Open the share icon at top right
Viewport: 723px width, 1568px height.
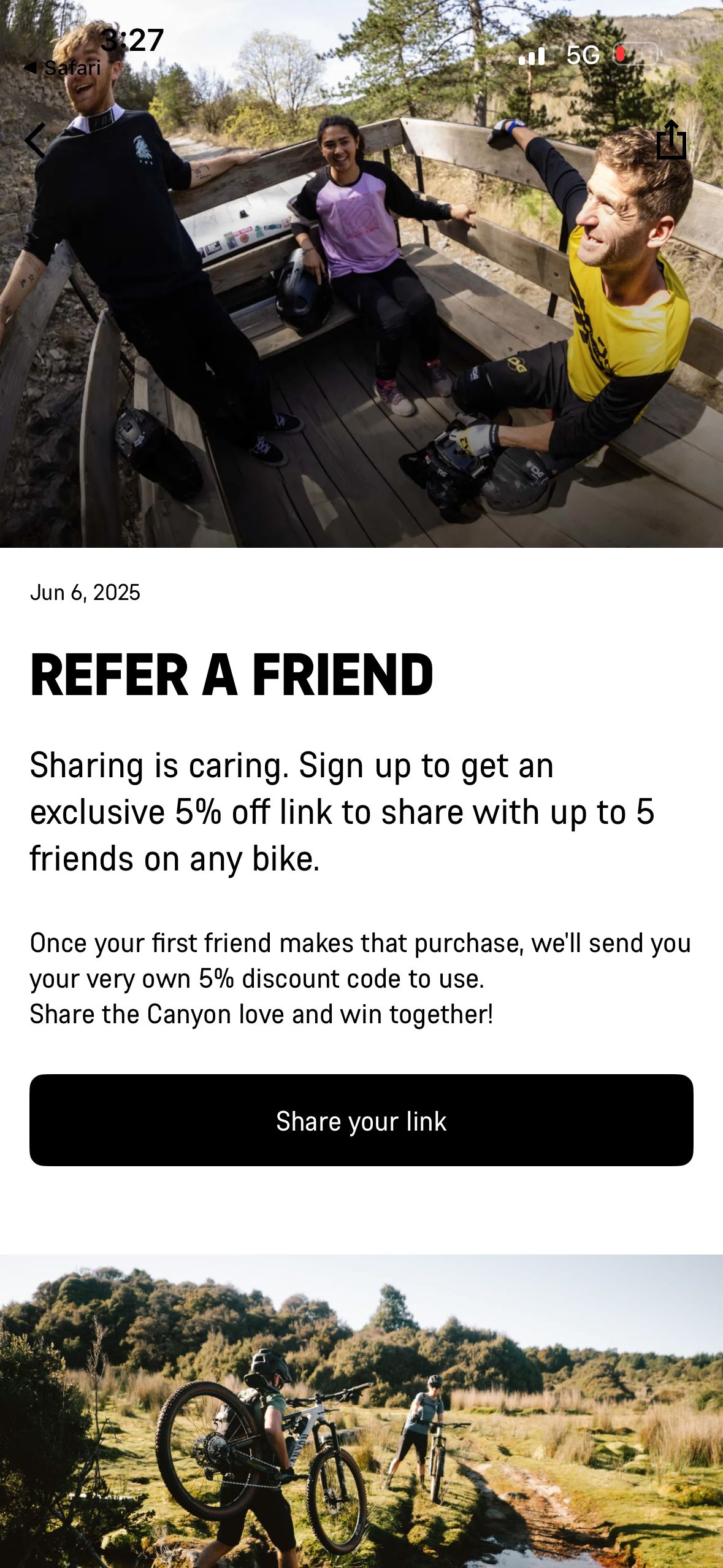[671, 140]
